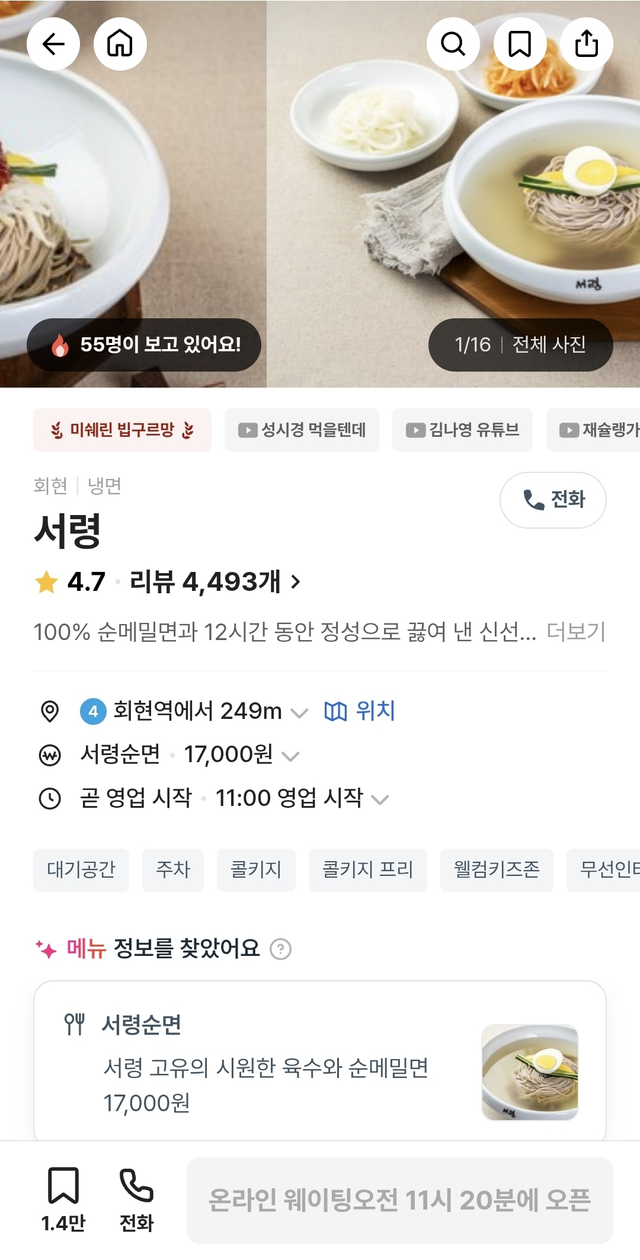The width and height of the screenshot is (640, 1260).
Task: Tap the 1.4만 save icon at bottom
Action: 63,1198
